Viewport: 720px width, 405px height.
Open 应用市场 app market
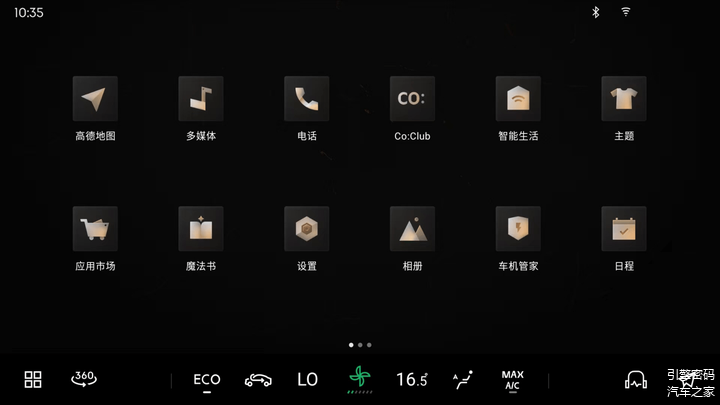click(x=95, y=229)
